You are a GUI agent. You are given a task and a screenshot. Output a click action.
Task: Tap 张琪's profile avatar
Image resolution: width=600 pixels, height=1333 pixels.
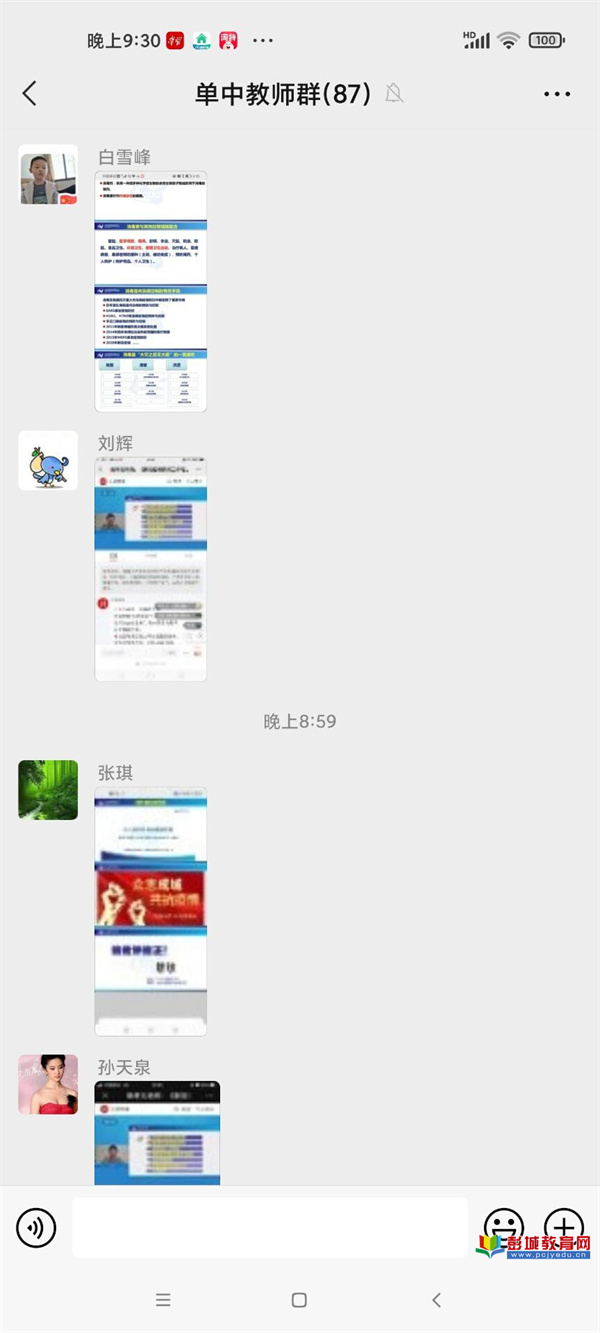click(x=48, y=790)
